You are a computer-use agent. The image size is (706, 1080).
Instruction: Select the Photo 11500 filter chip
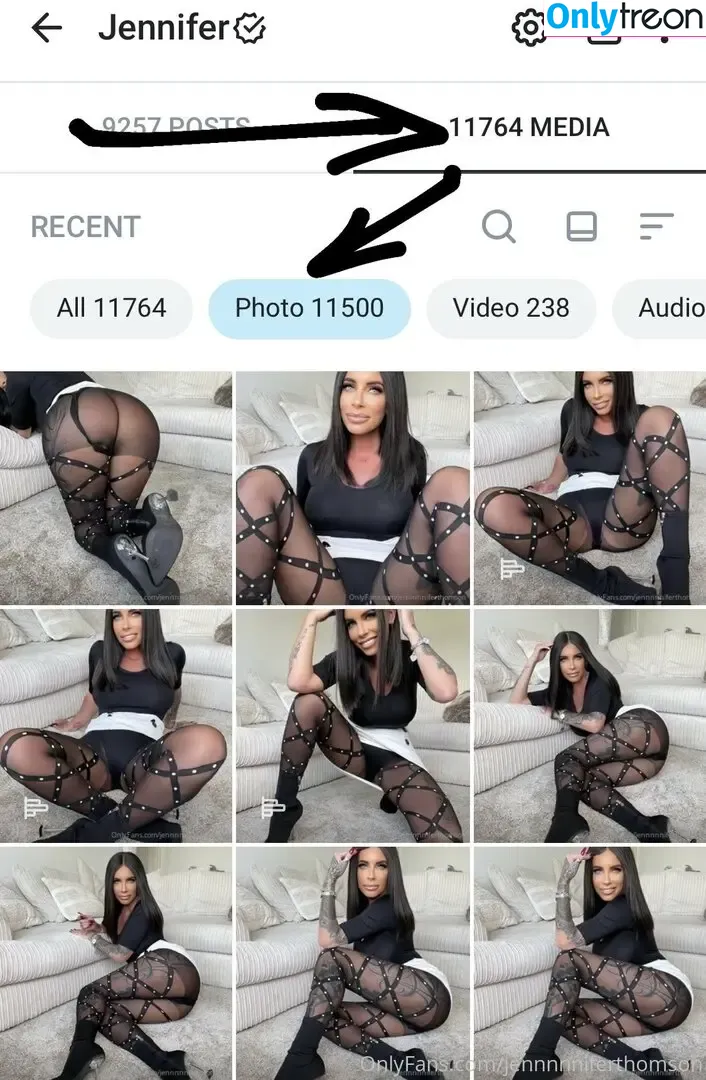click(x=309, y=308)
